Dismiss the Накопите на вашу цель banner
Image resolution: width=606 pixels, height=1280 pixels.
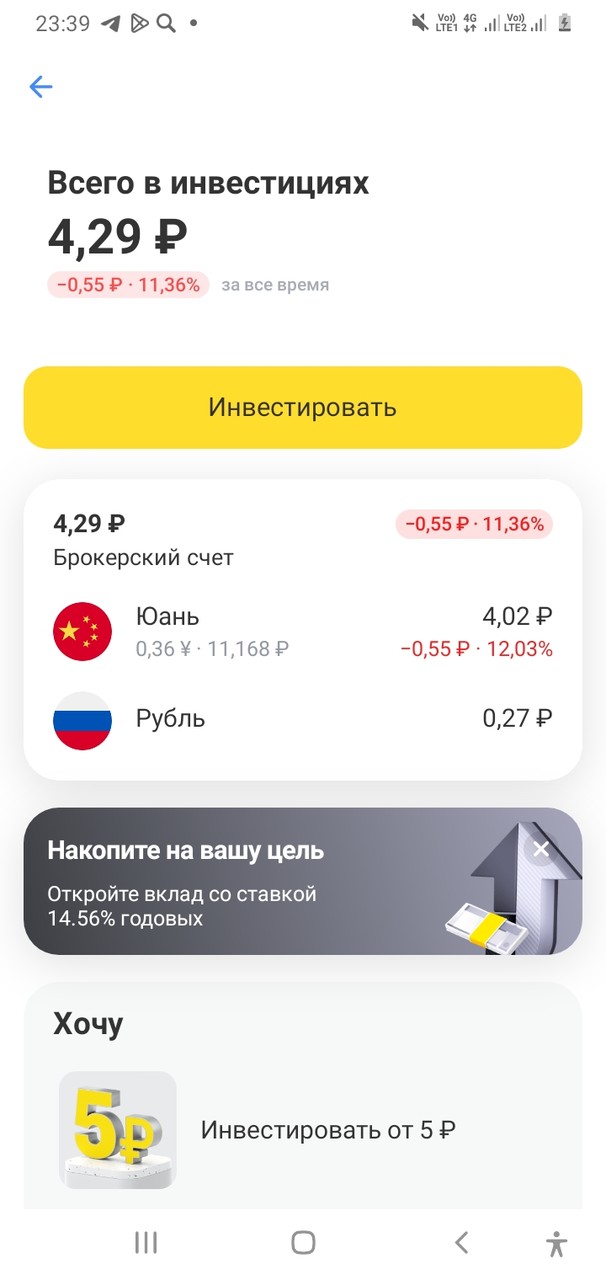(x=541, y=850)
